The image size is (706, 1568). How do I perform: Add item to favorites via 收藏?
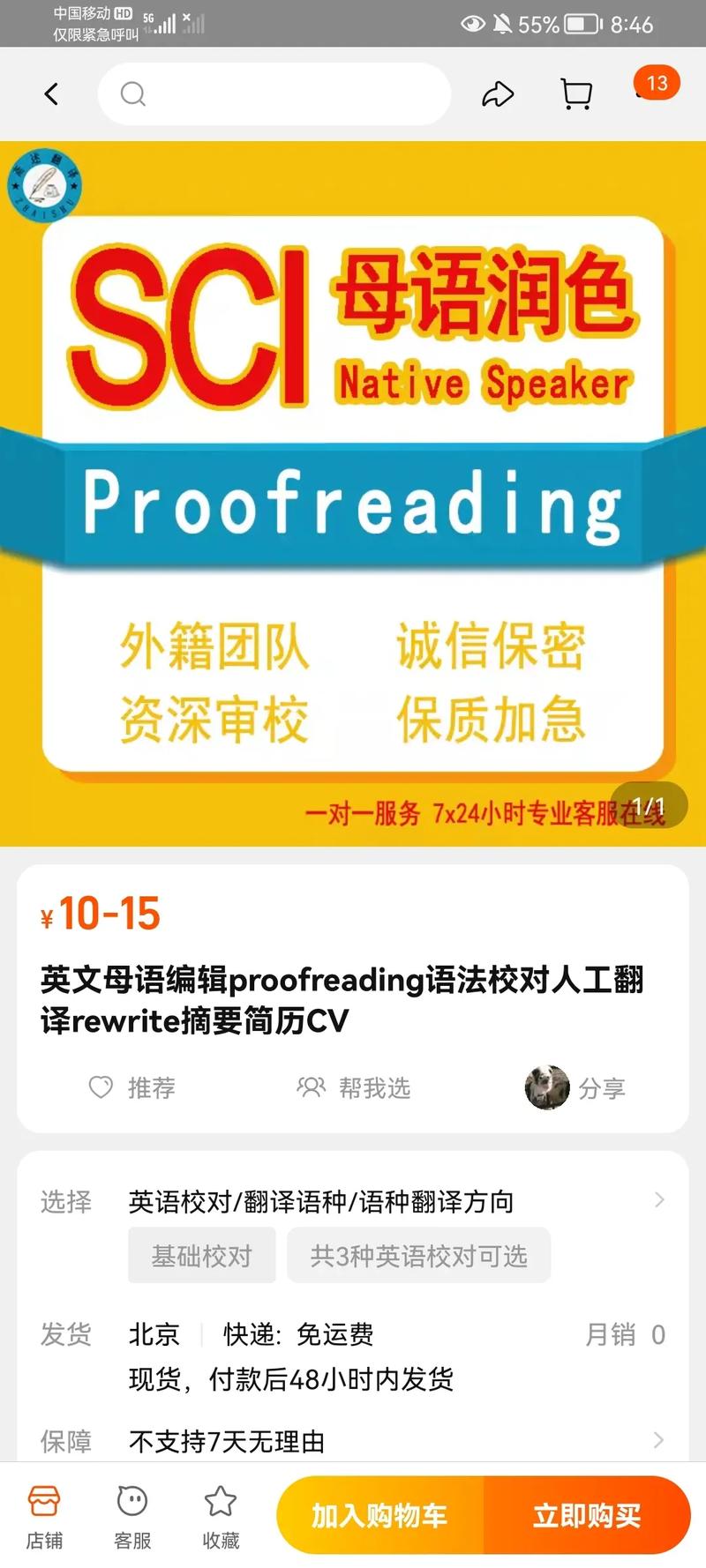pos(221,1517)
